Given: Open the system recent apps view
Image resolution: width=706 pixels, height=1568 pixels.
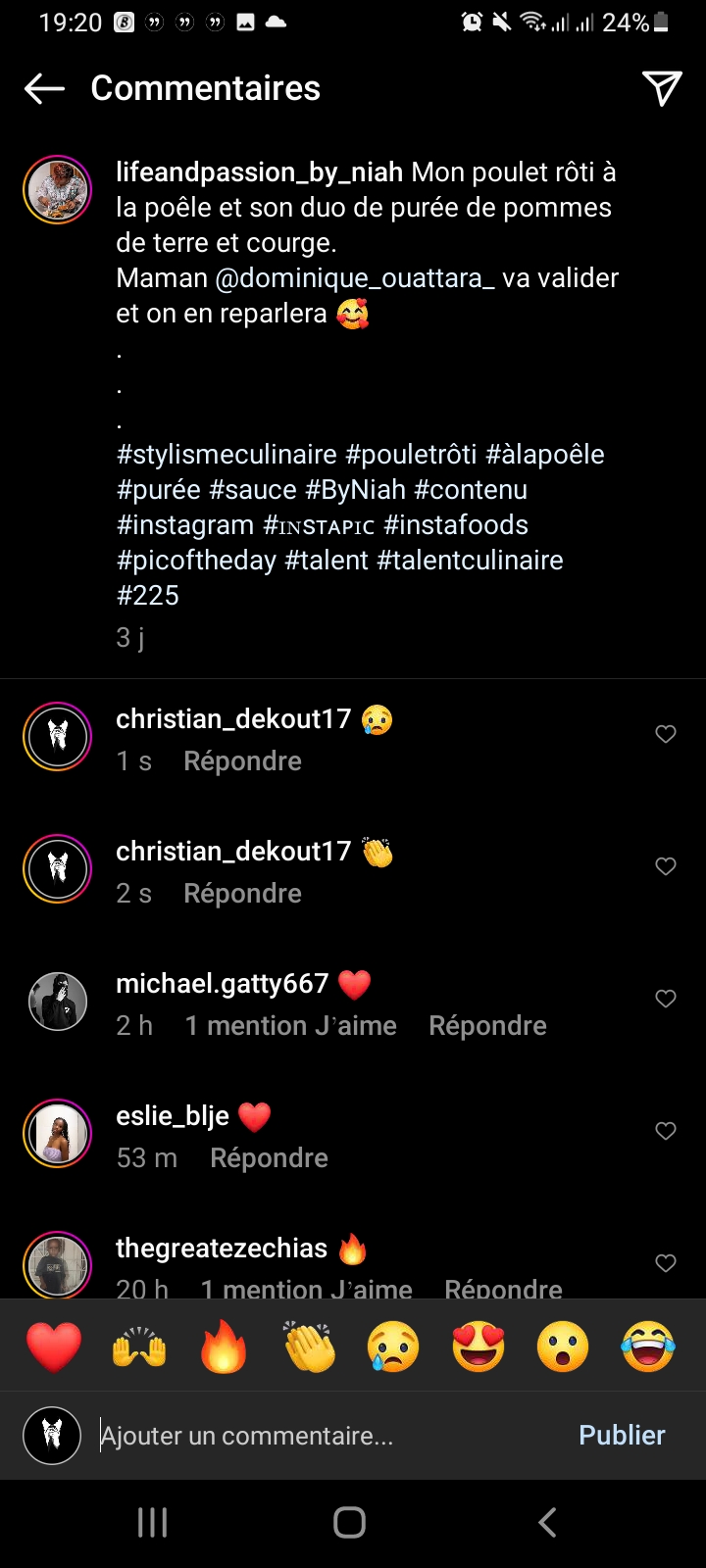Looking at the screenshot, I should point(153,1522).
